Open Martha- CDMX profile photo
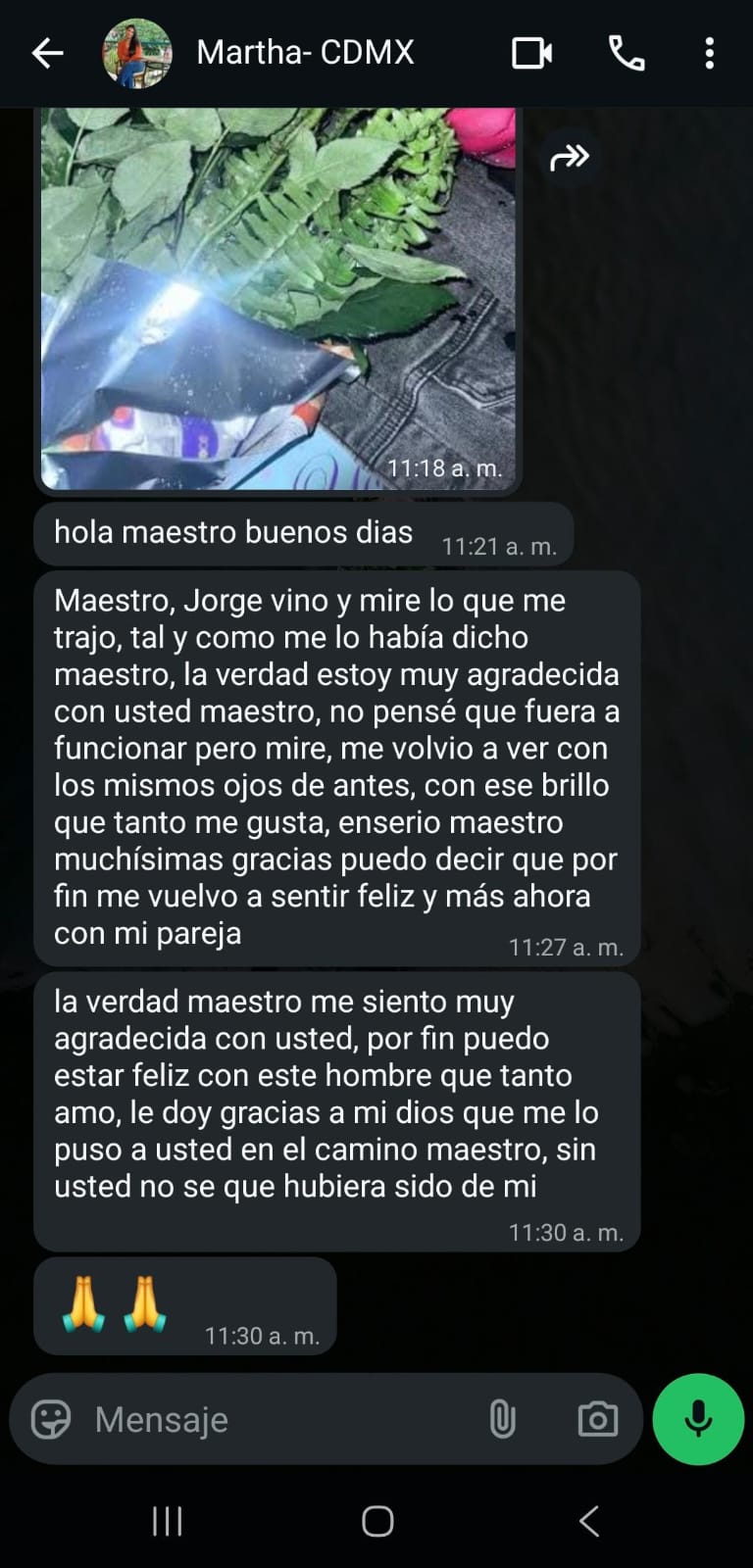The width and height of the screenshot is (753, 1568). [x=137, y=53]
